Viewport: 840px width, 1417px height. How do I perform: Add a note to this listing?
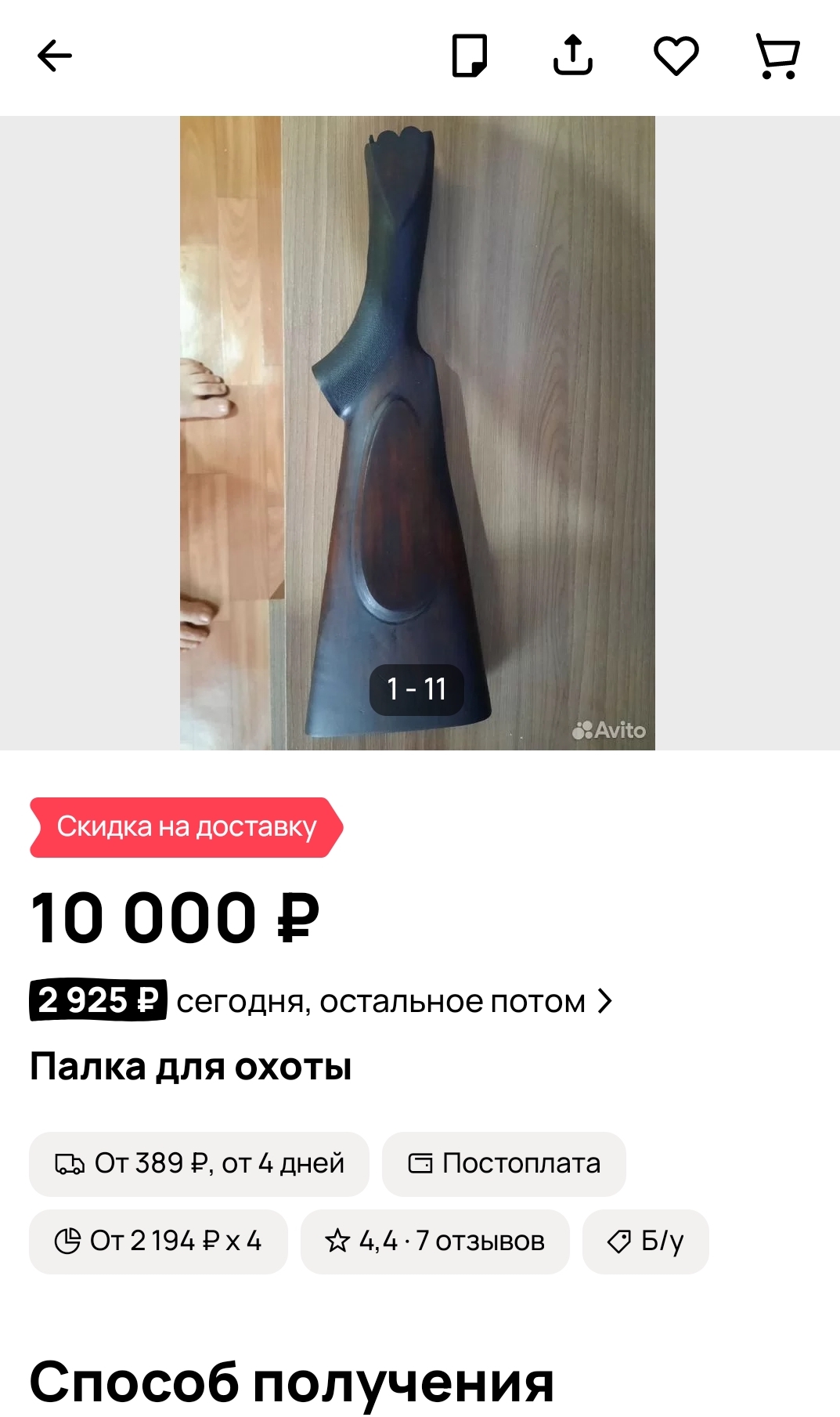tap(470, 56)
